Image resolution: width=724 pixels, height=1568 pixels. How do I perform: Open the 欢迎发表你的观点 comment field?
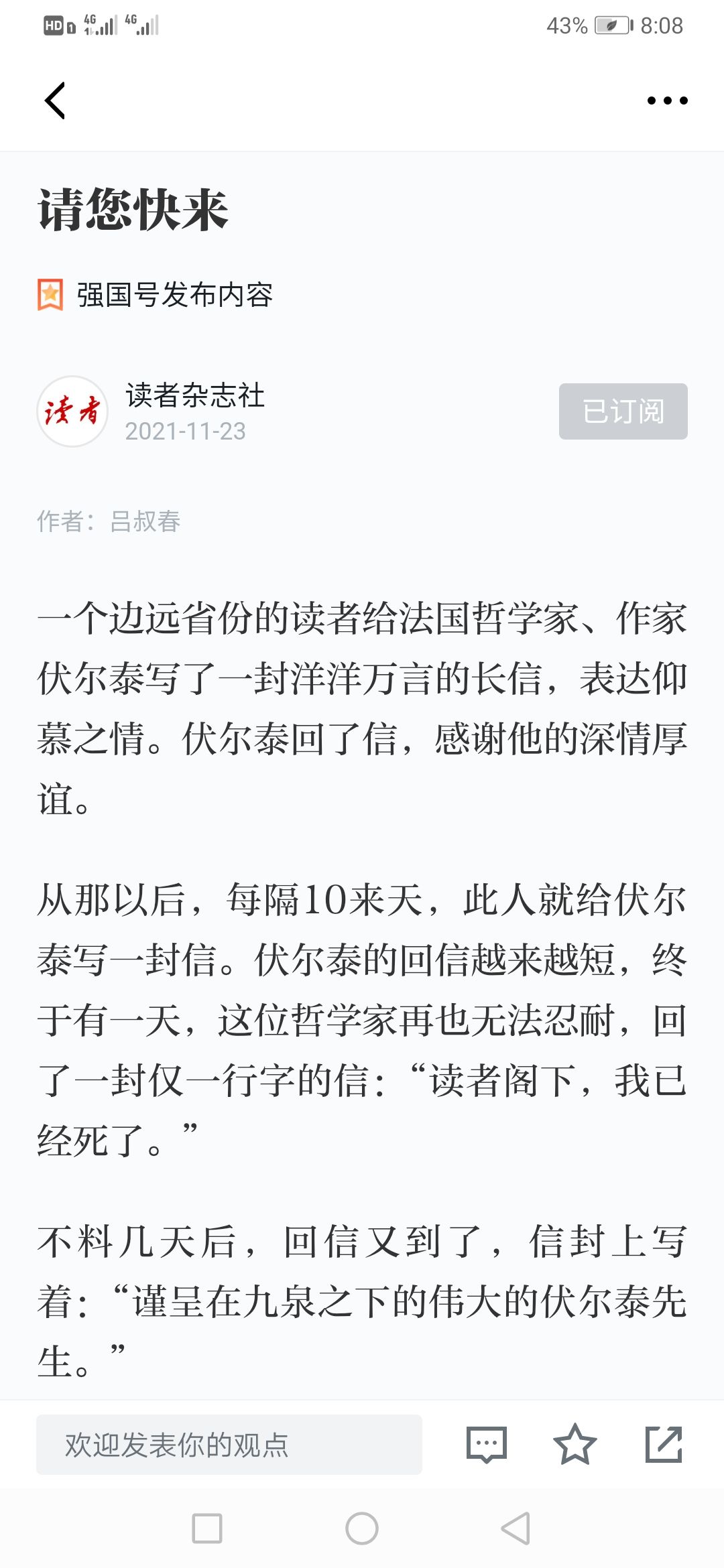pos(229,1444)
